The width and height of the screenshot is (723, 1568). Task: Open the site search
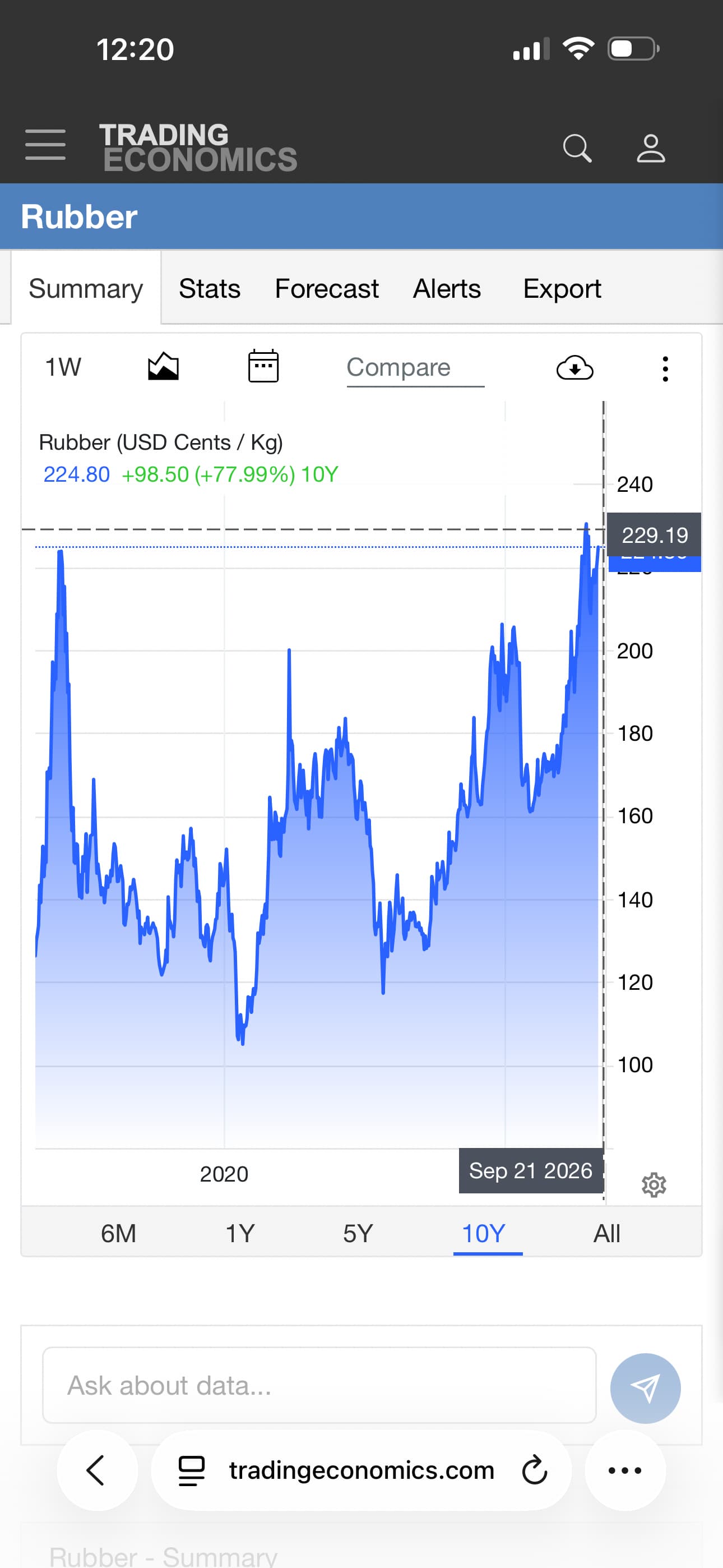click(577, 148)
